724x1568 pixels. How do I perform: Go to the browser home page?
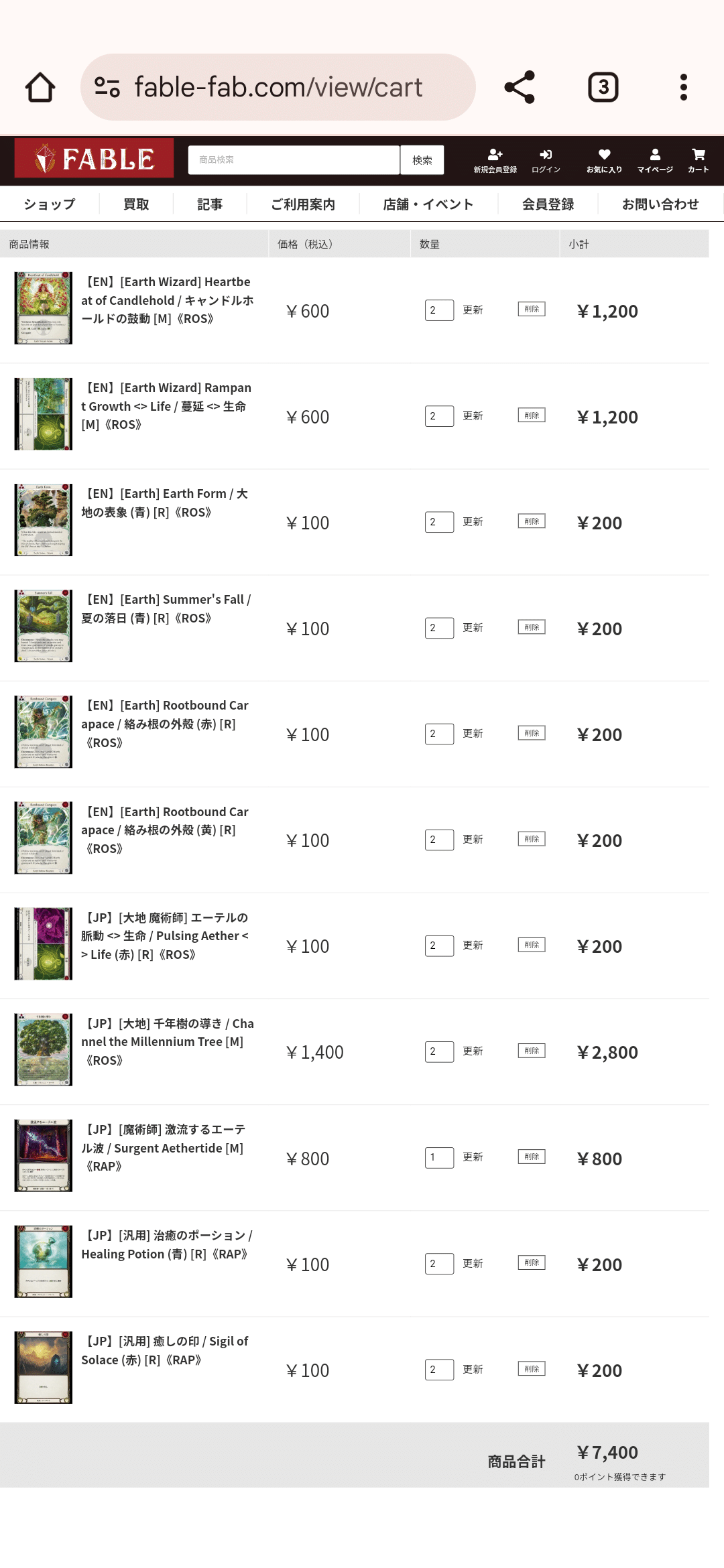coord(40,87)
